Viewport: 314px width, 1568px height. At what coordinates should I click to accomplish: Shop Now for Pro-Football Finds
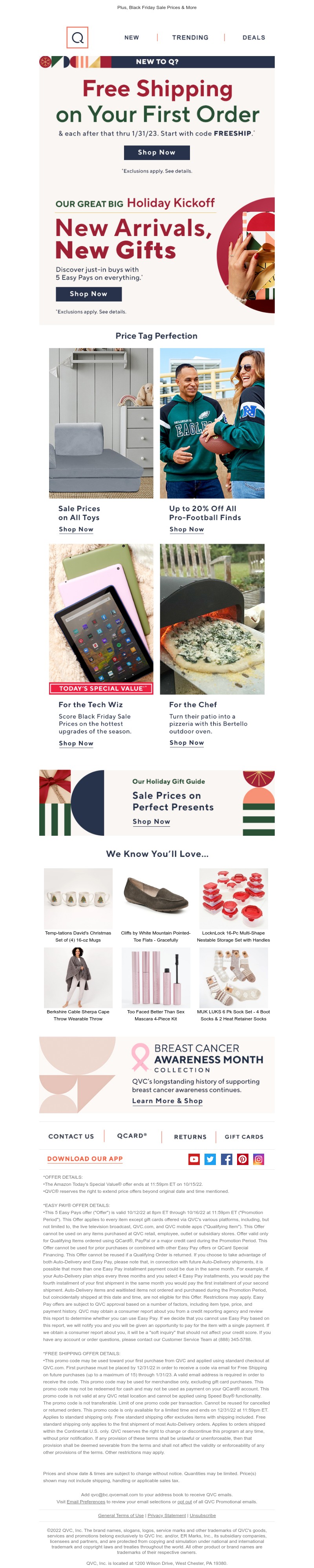coord(186,530)
